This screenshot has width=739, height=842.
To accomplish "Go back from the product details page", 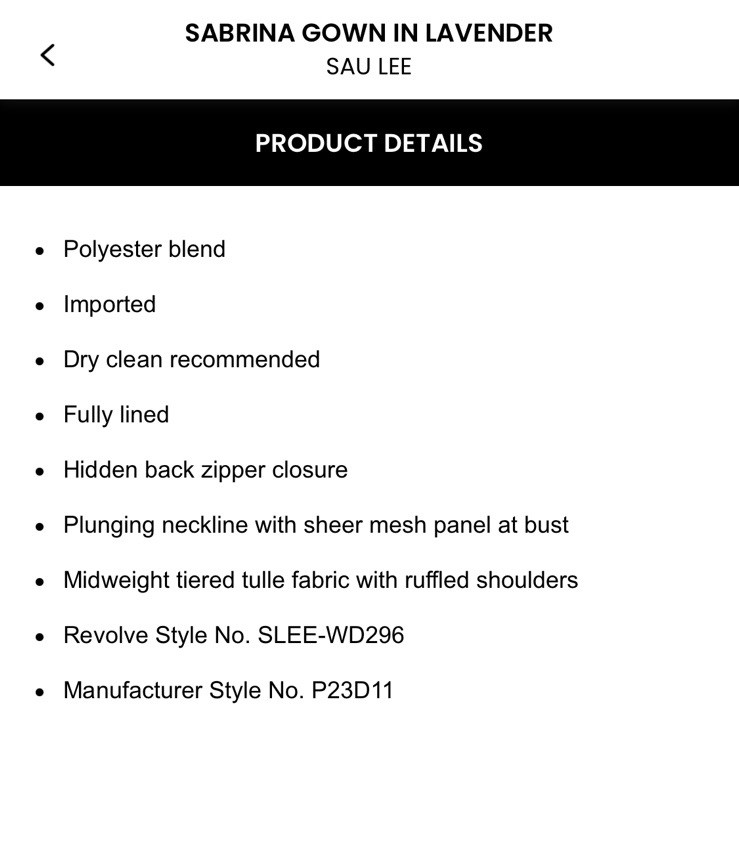I will pos(47,55).
